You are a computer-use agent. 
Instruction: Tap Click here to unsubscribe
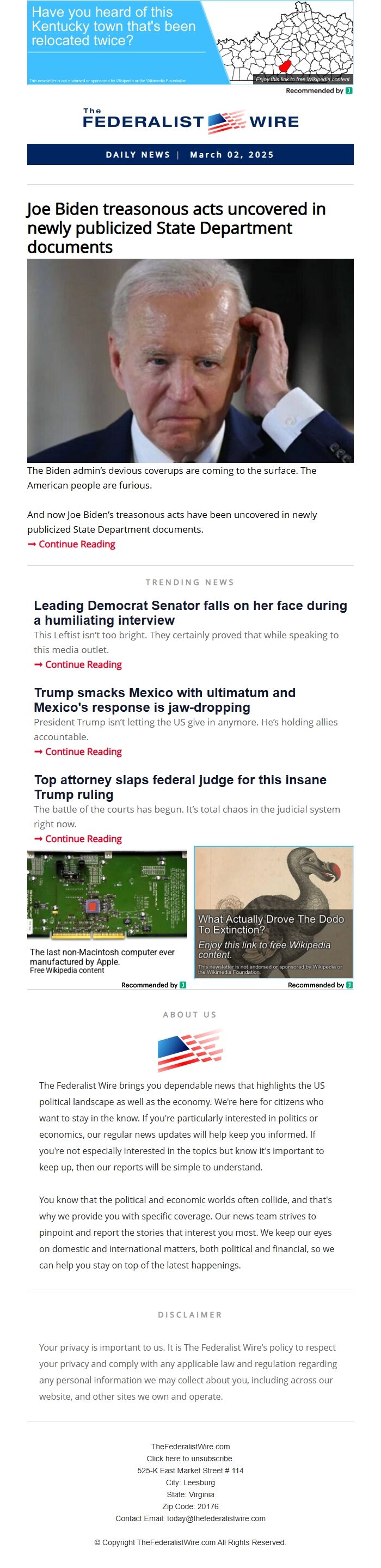coord(190,1459)
